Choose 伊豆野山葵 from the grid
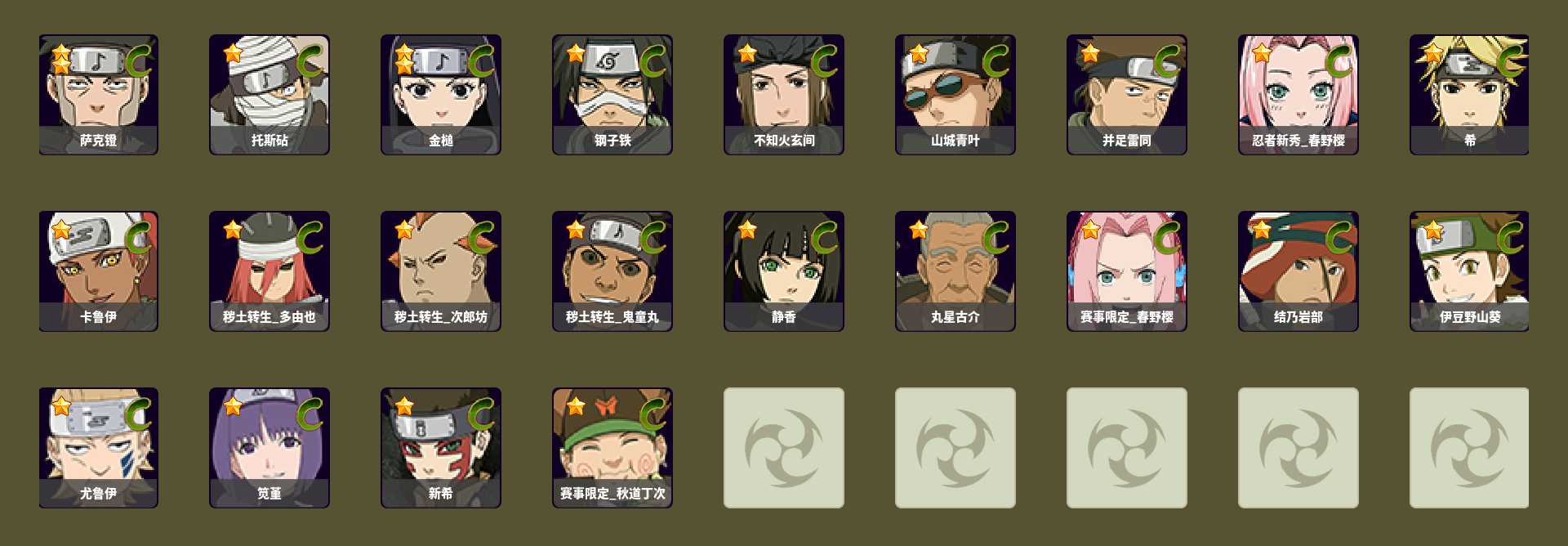Viewport: 1568px width, 546px height. 1469,271
